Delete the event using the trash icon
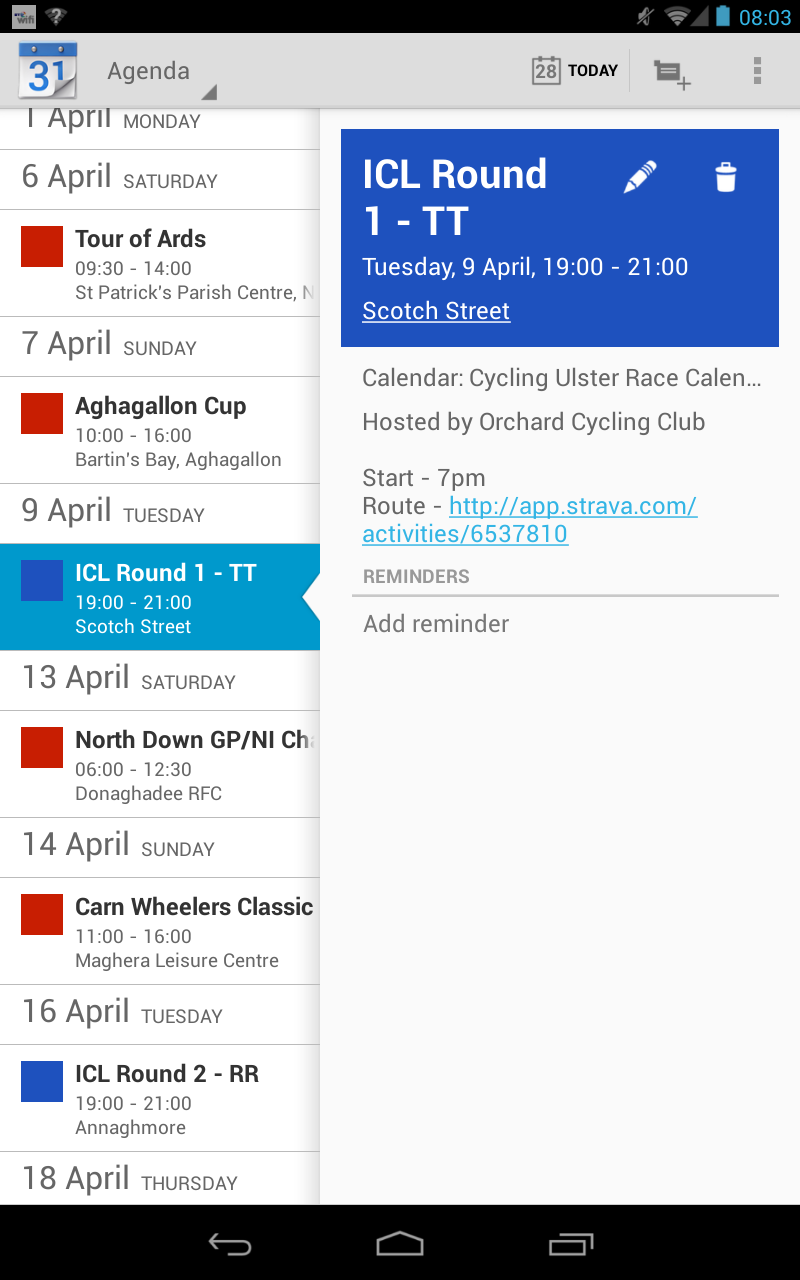Viewport: 800px width, 1280px height. (725, 176)
